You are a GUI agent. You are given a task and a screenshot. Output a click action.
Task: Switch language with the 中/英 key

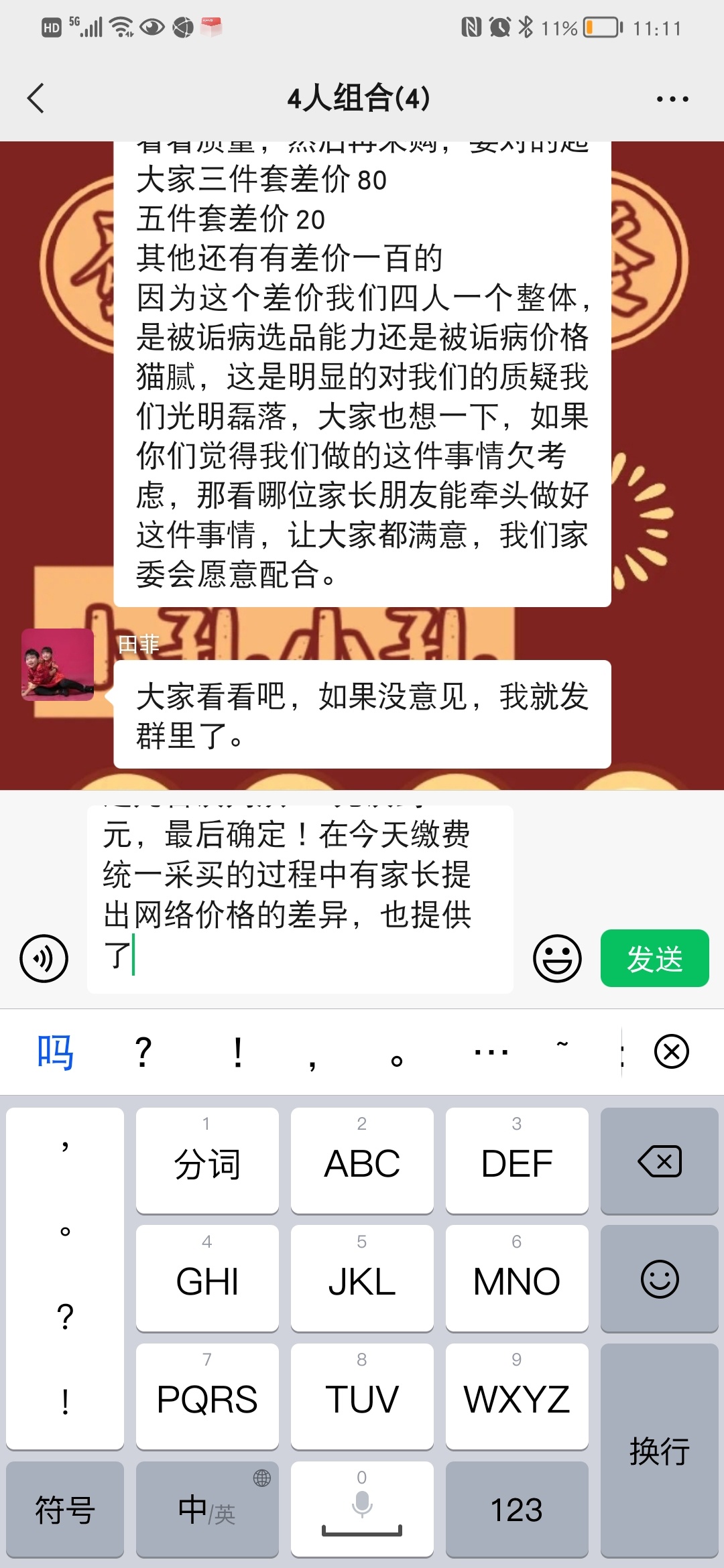pos(207,1510)
